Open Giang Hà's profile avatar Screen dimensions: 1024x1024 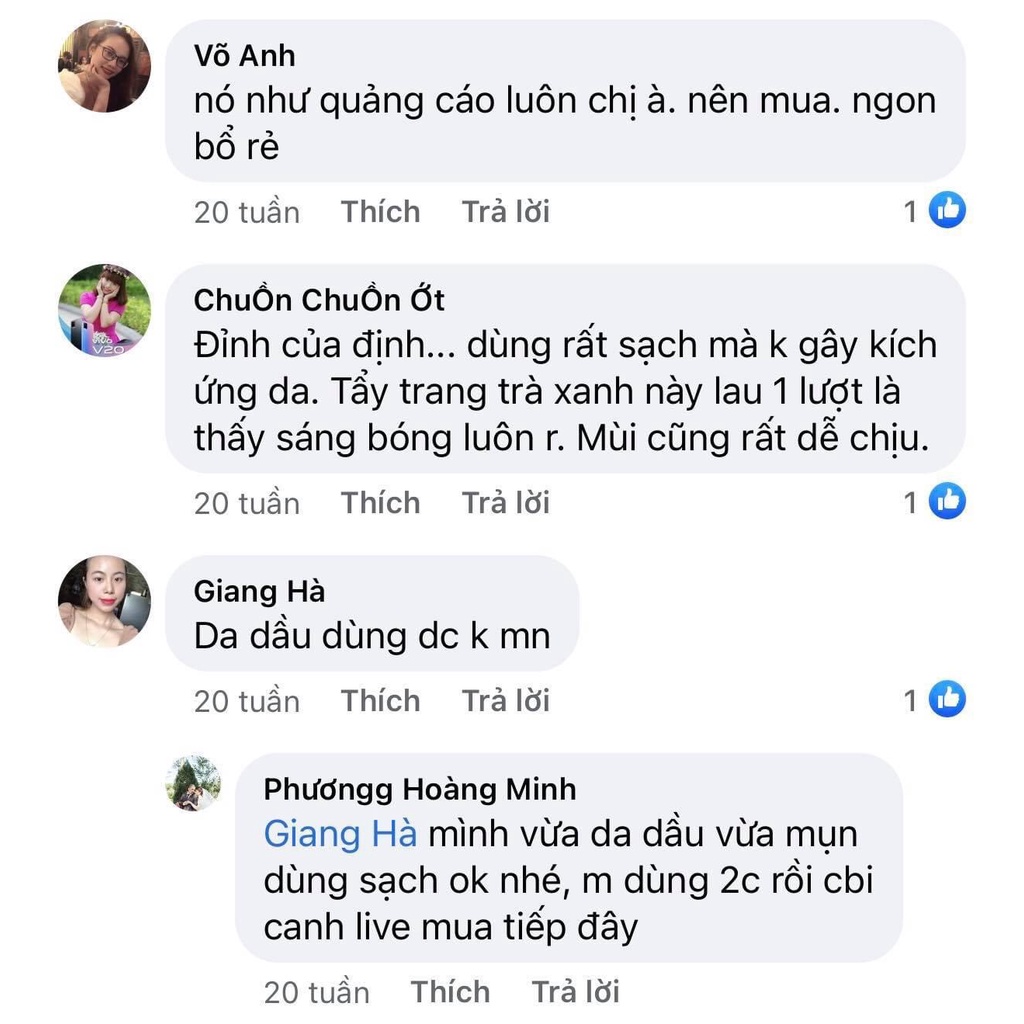104,602
